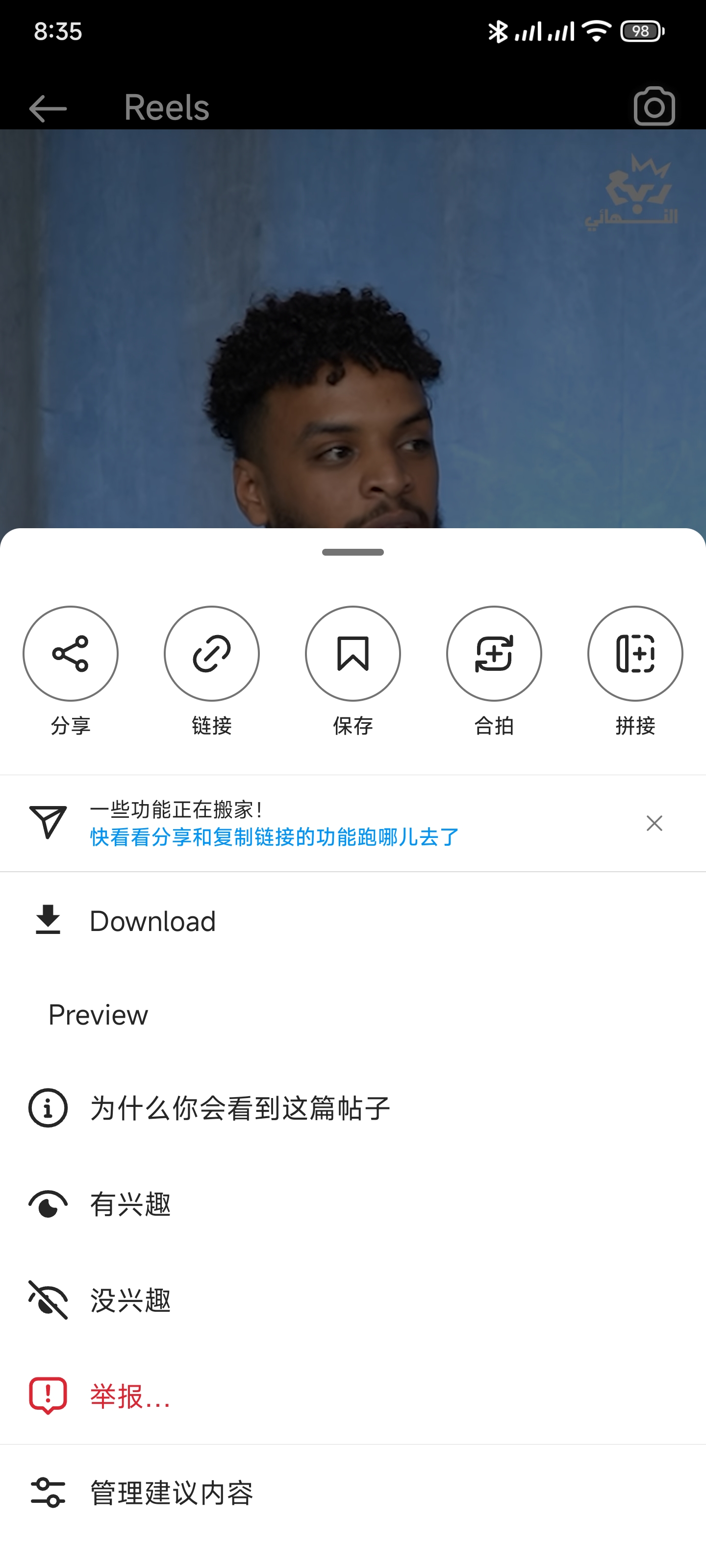Save this reel with 保存
This screenshot has height=1568, width=706.
(353, 653)
